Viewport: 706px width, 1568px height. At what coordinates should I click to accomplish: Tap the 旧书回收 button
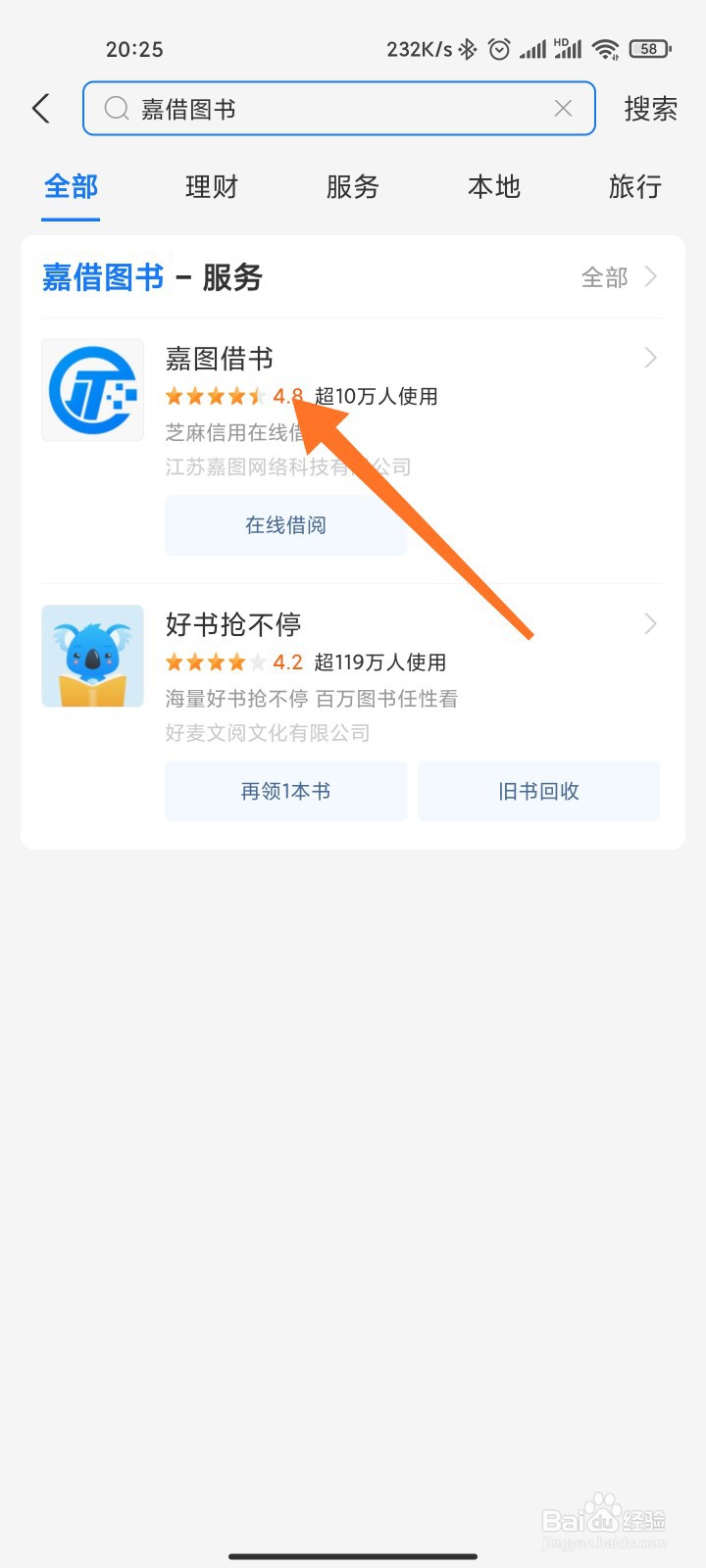[538, 791]
